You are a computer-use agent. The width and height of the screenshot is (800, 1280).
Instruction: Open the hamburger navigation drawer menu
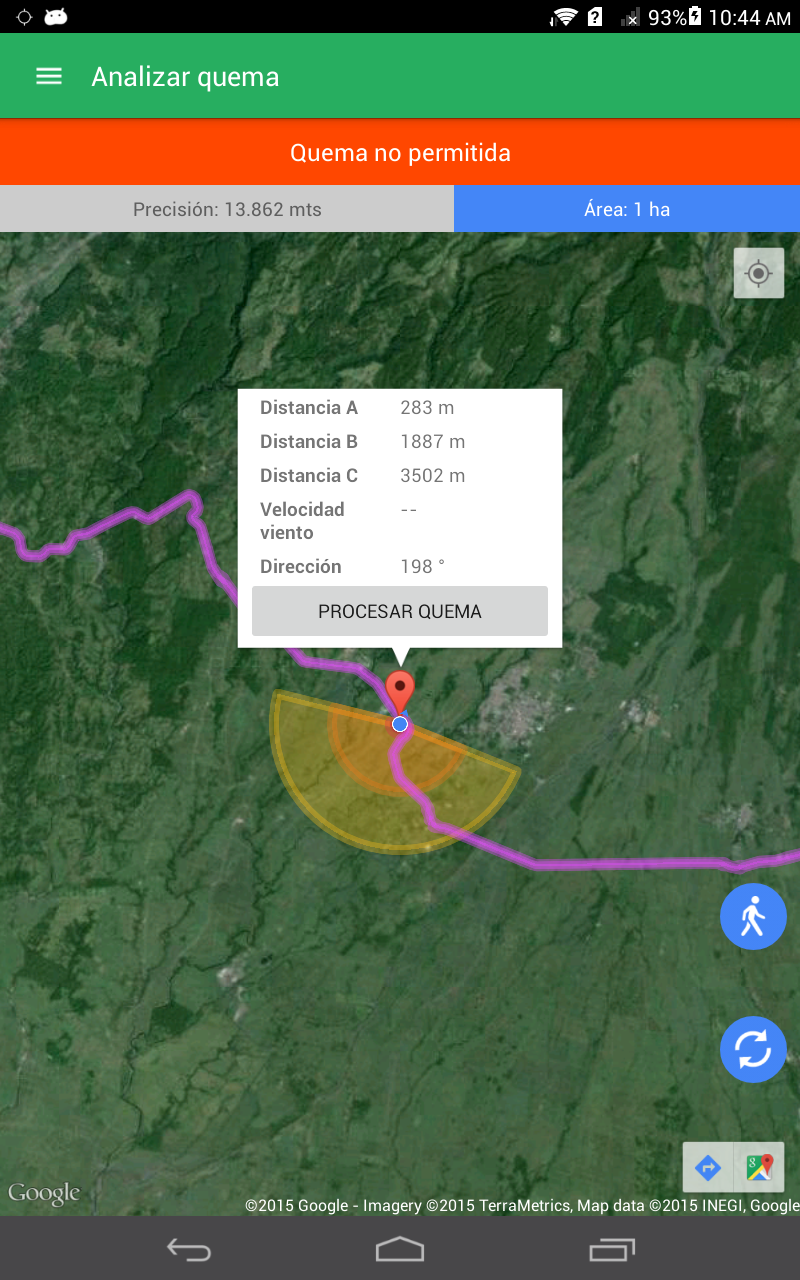click(x=49, y=77)
